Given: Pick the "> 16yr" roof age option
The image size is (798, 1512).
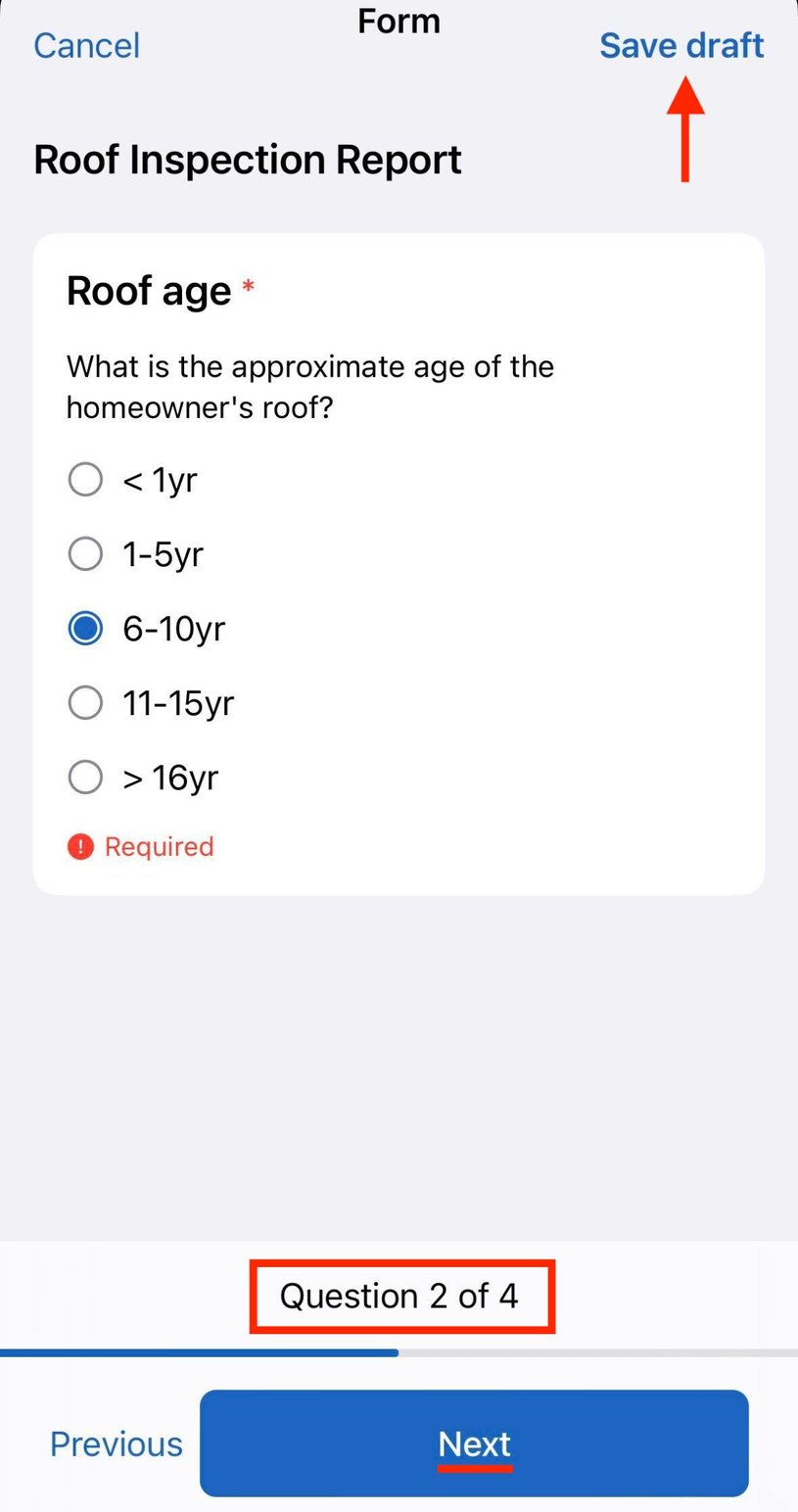Looking at the screenshot, I should click(x=85, y=777).
